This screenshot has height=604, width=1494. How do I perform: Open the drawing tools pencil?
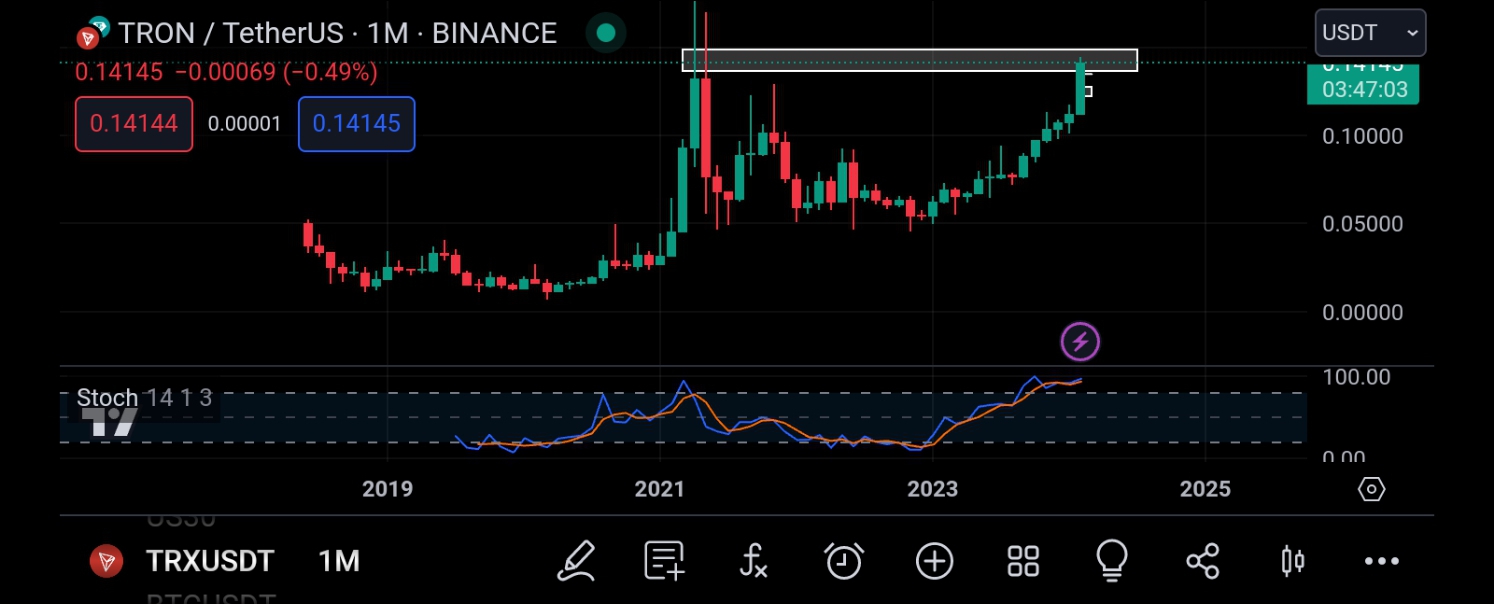point(576,561)
